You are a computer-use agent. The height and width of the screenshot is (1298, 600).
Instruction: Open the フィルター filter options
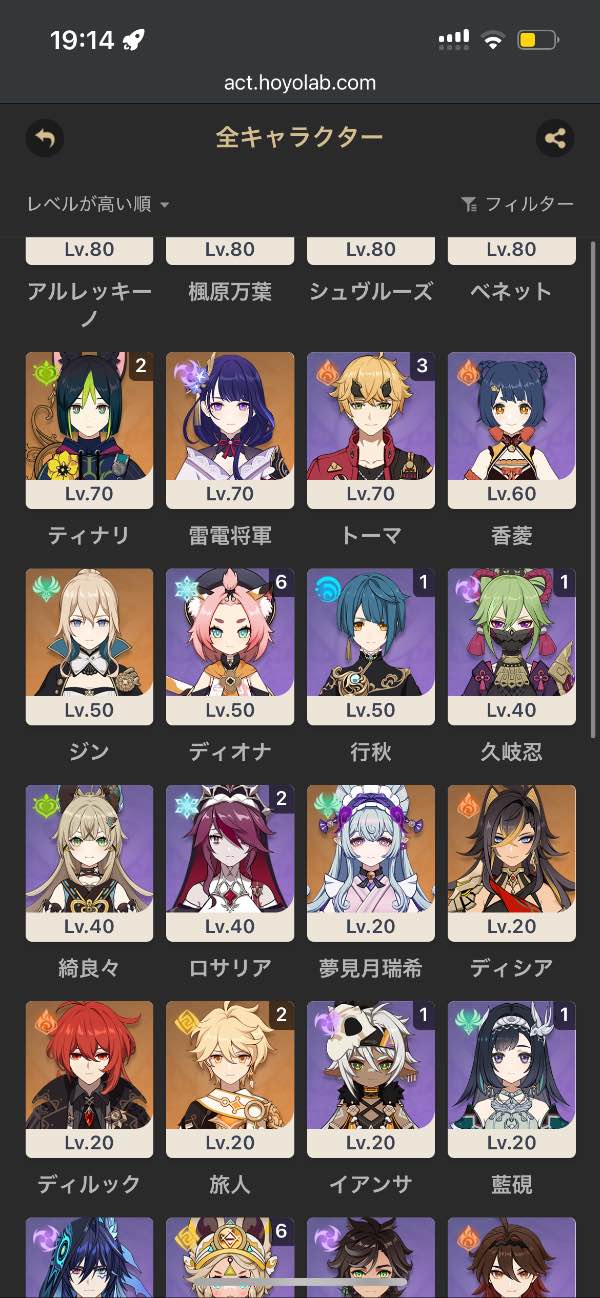tap(517, 204)
